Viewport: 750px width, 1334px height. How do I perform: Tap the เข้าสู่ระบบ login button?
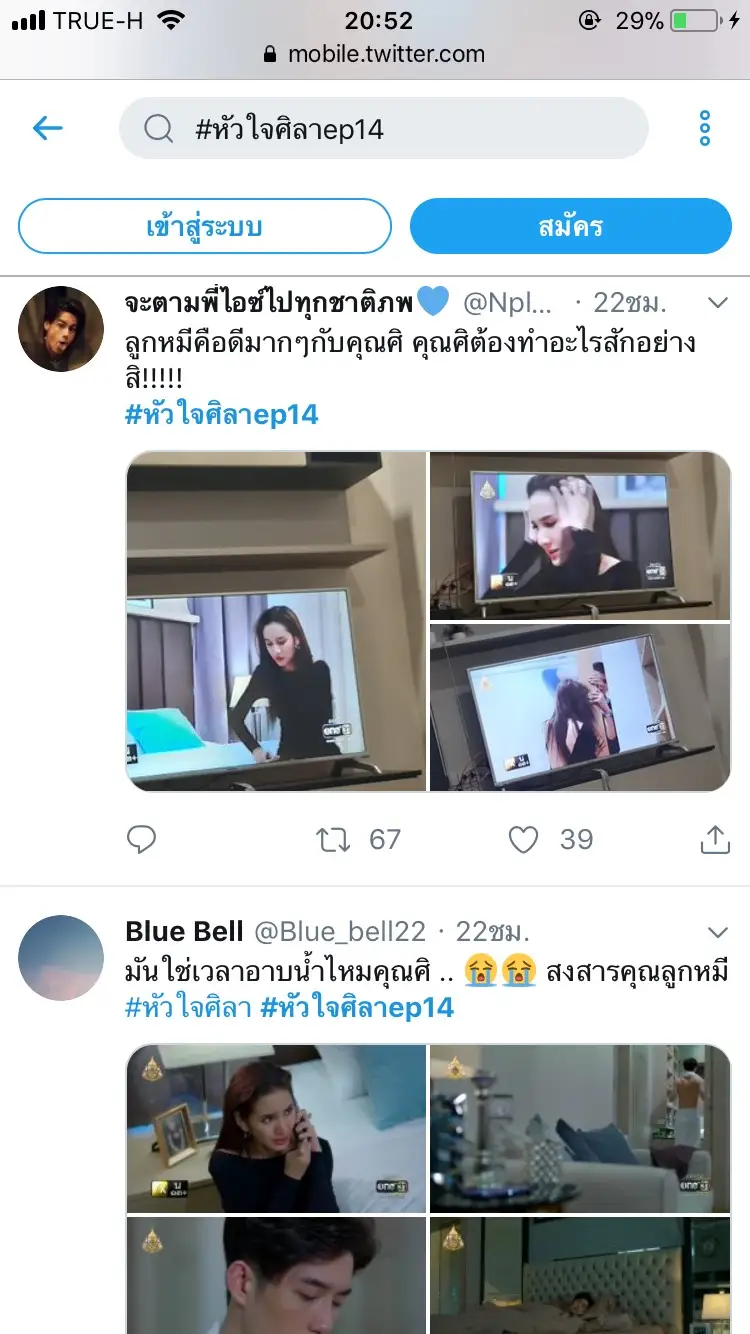pyautogui.click(x=204, y=226)
